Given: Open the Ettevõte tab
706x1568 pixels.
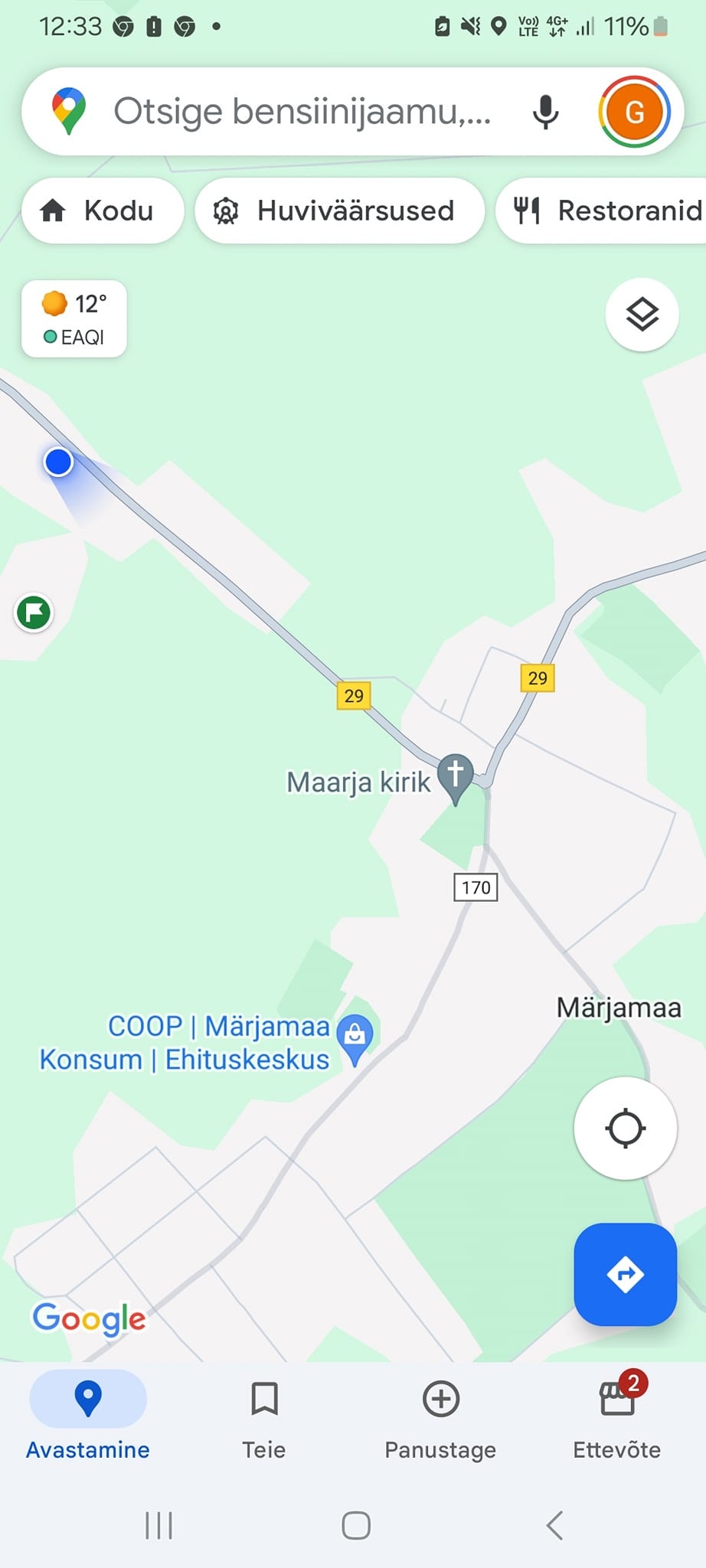Looking at the screenshot, I should pos(617,1416).
